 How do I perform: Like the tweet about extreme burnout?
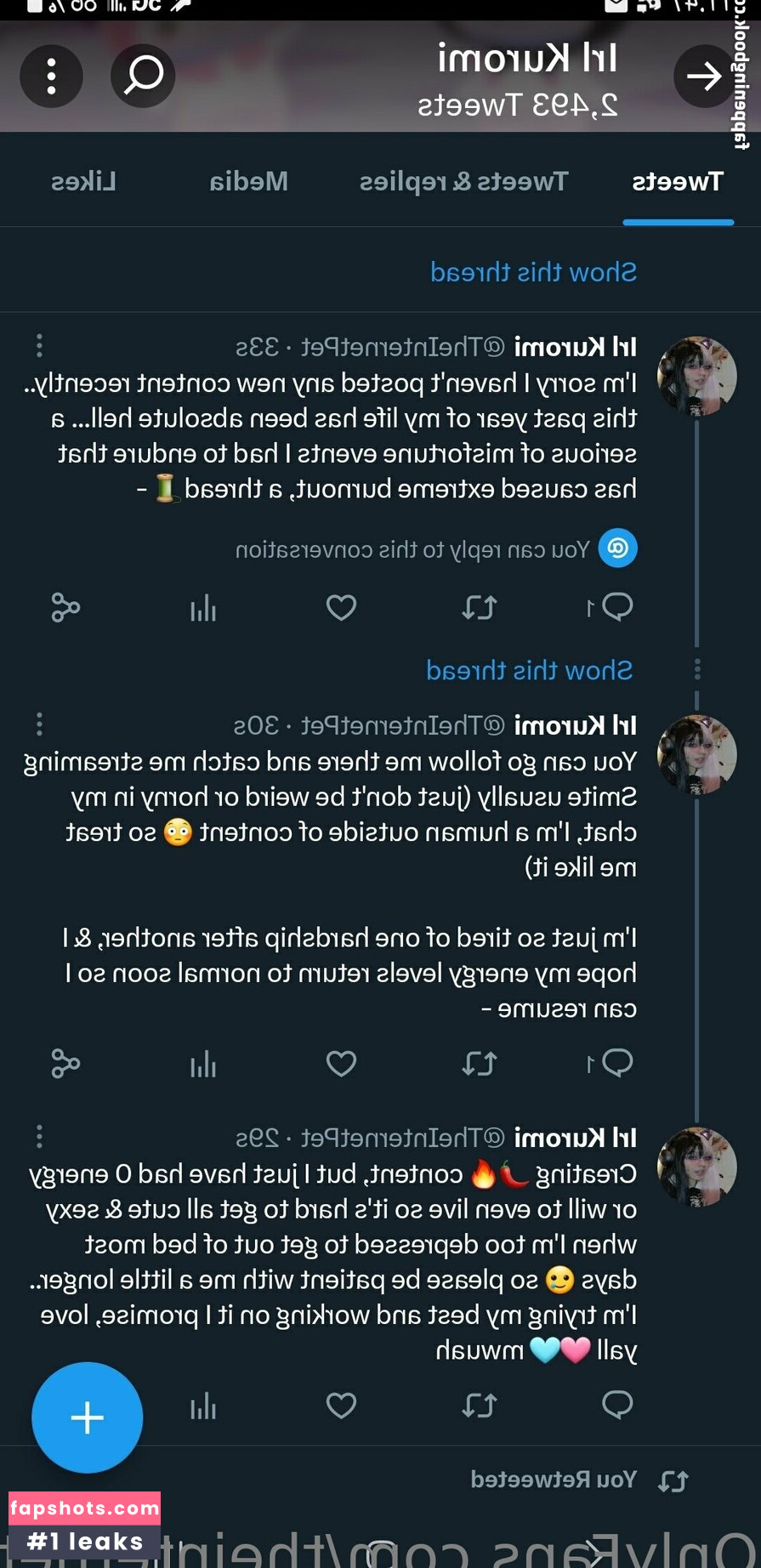pos(341,607)
